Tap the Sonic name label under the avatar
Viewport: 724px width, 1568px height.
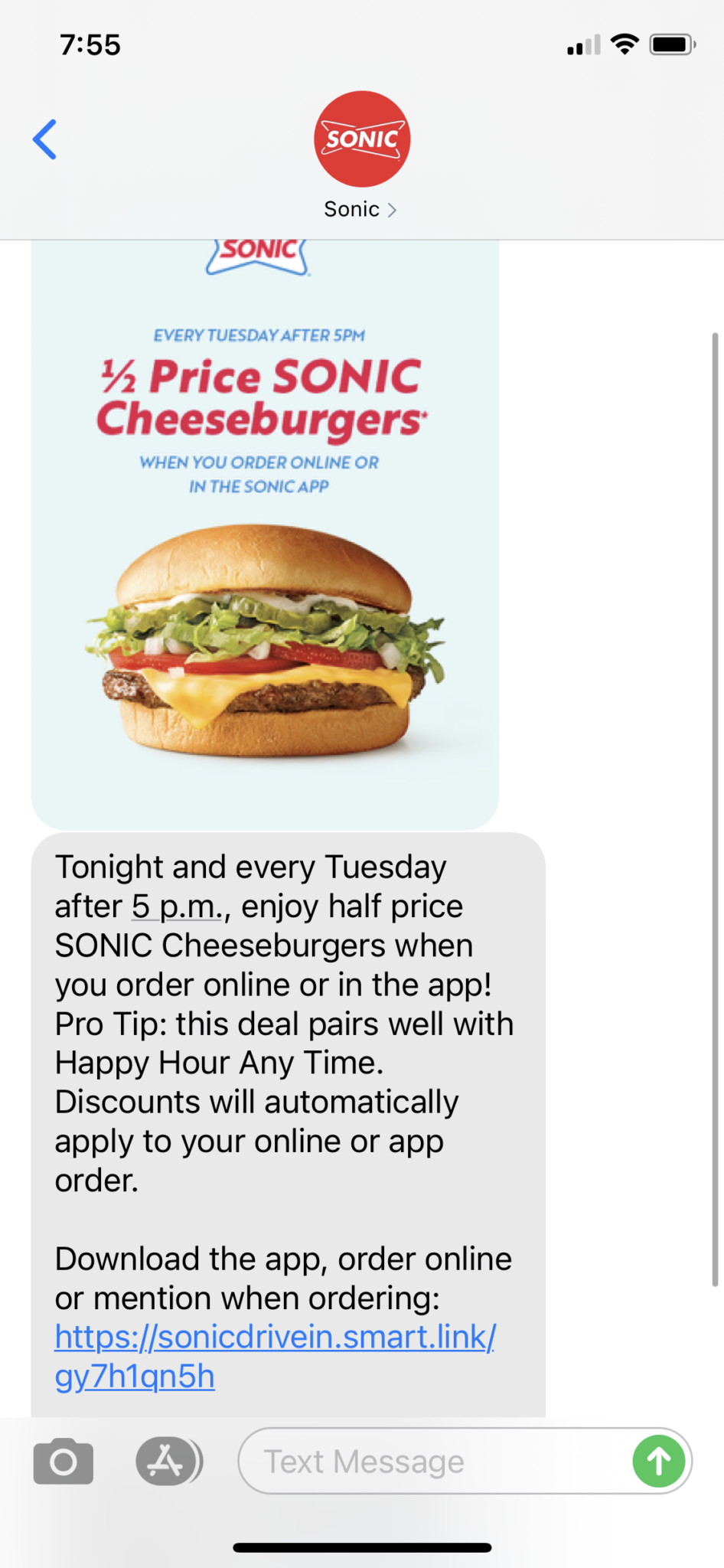352,208
